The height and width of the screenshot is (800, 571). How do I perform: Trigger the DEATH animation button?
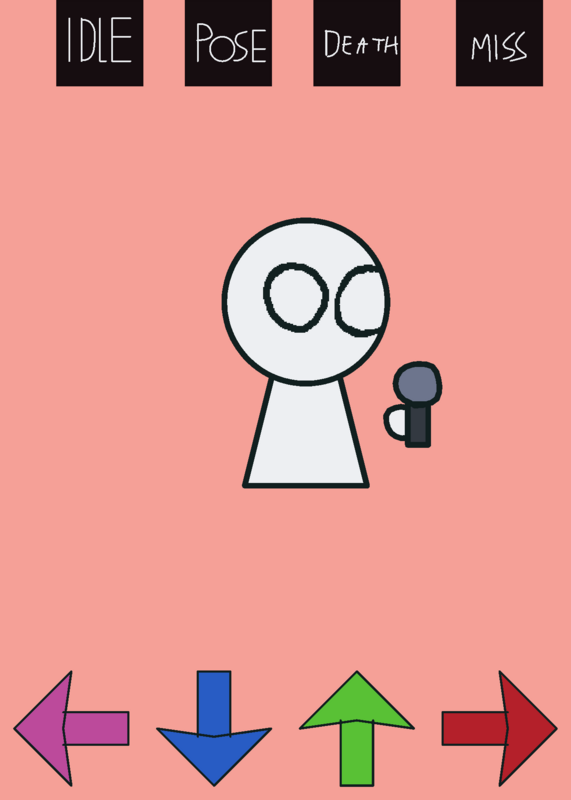pos(357,43)
